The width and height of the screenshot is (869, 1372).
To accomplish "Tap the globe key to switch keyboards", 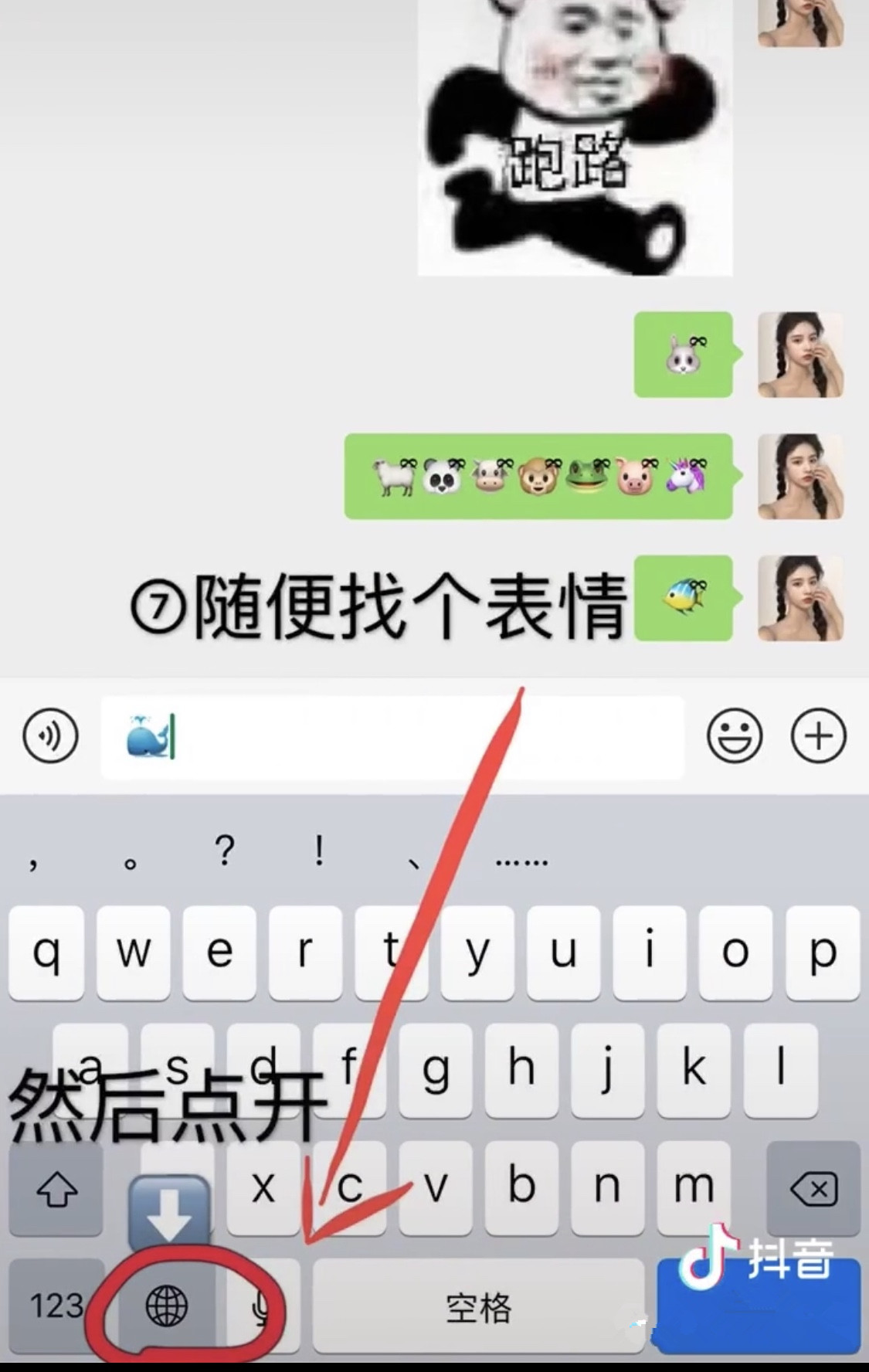I will tap(167, 1306).
